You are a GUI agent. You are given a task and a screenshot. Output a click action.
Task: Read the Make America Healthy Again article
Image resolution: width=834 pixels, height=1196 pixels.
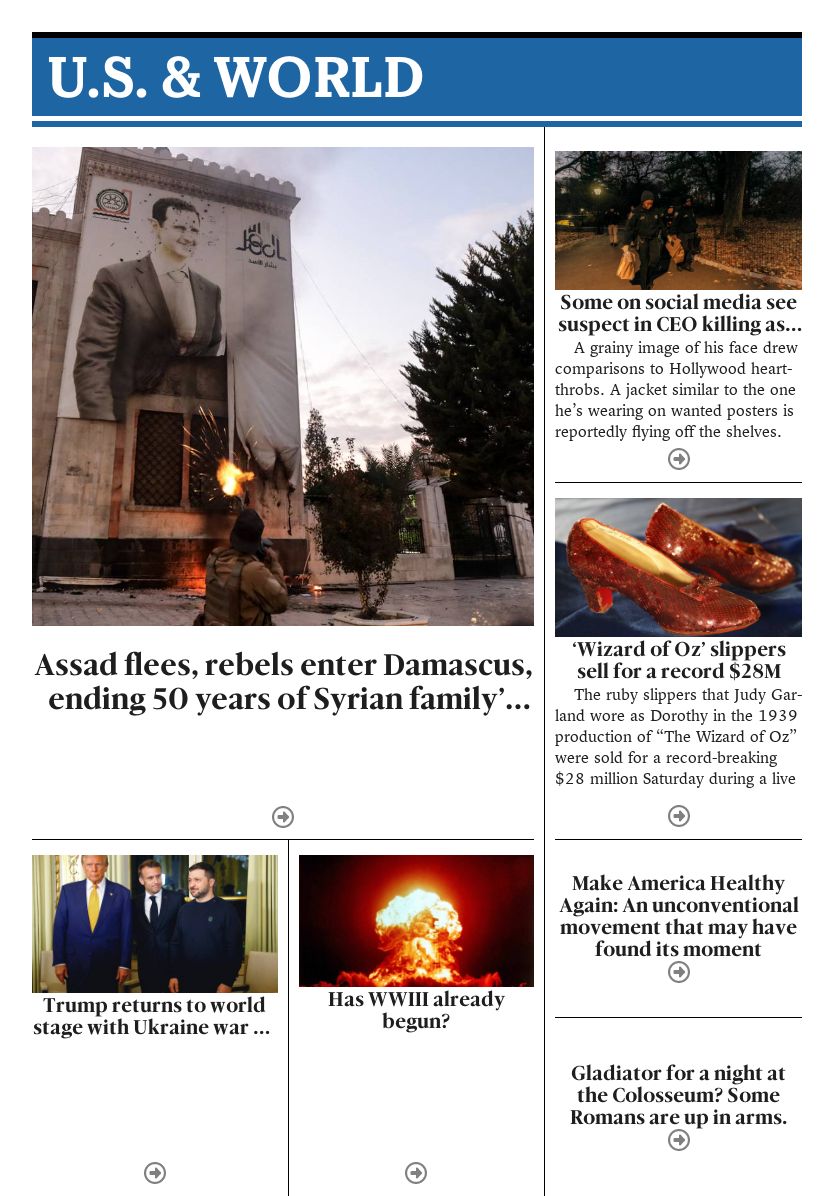[x=679, y=915]
